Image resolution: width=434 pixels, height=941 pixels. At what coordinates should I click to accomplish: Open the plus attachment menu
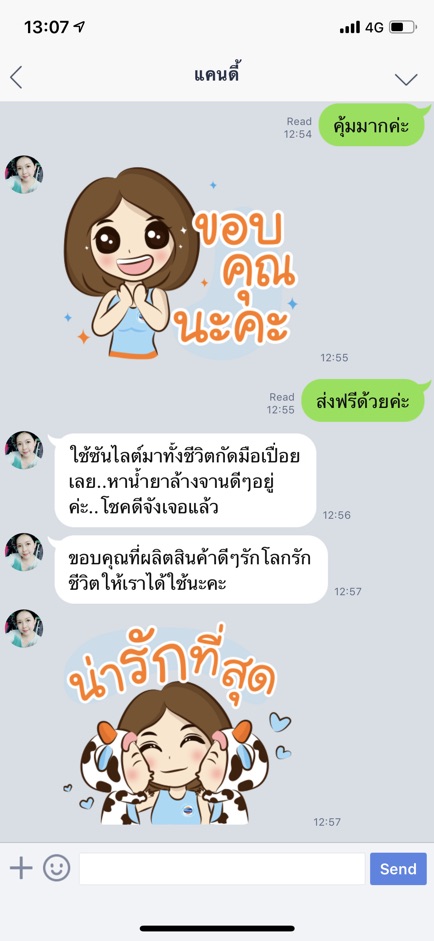coord(21,868)
